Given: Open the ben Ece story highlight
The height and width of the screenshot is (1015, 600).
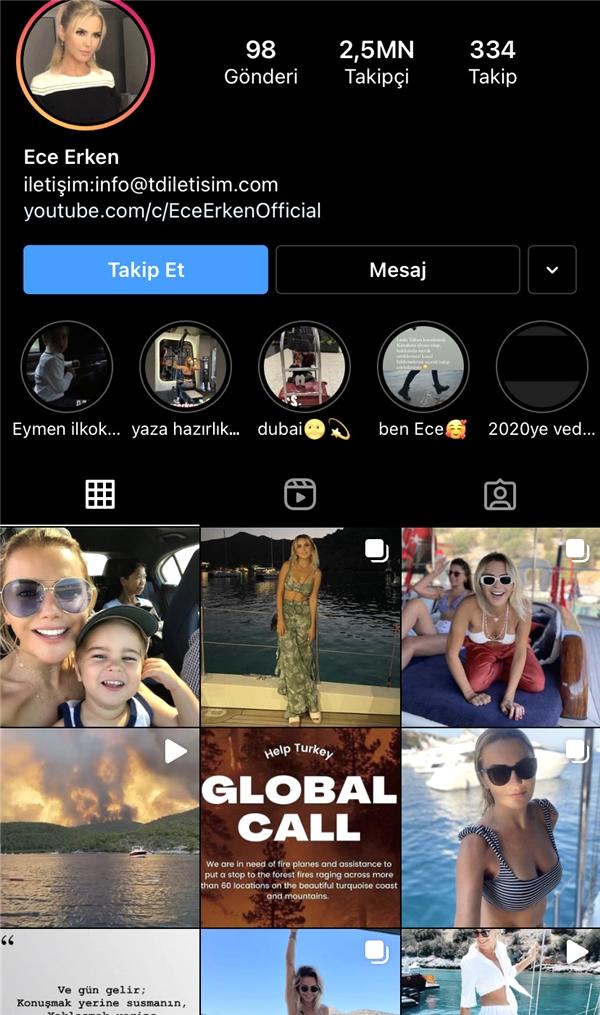Looking at the screenshot, I should click(423, 367).
